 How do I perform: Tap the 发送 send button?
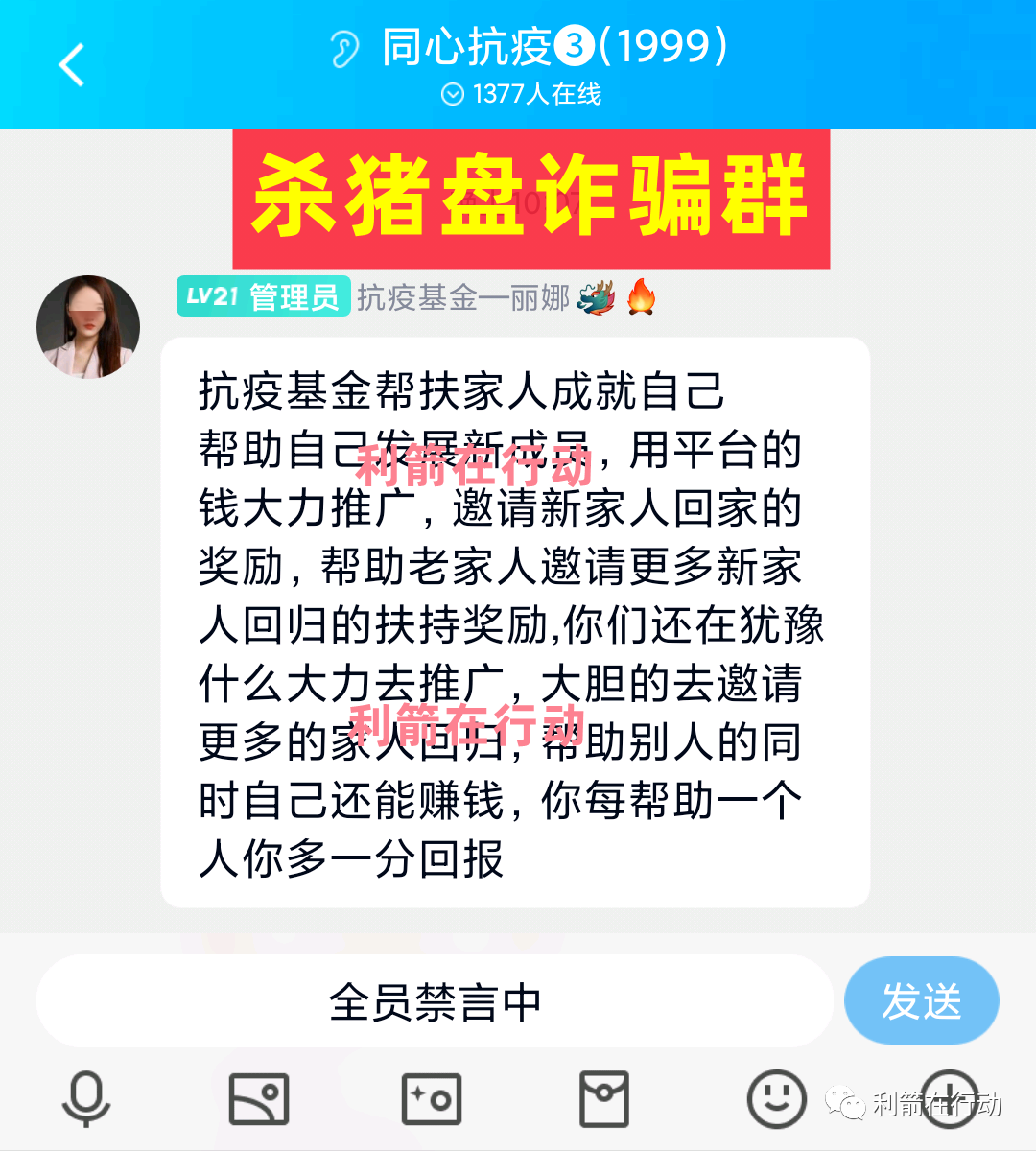coord(921,1000)
